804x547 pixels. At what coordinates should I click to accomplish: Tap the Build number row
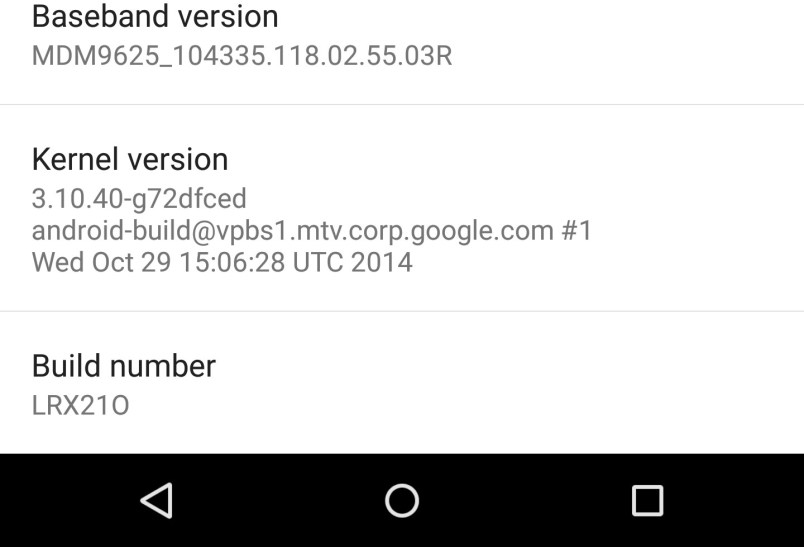[x=400, y=384]
